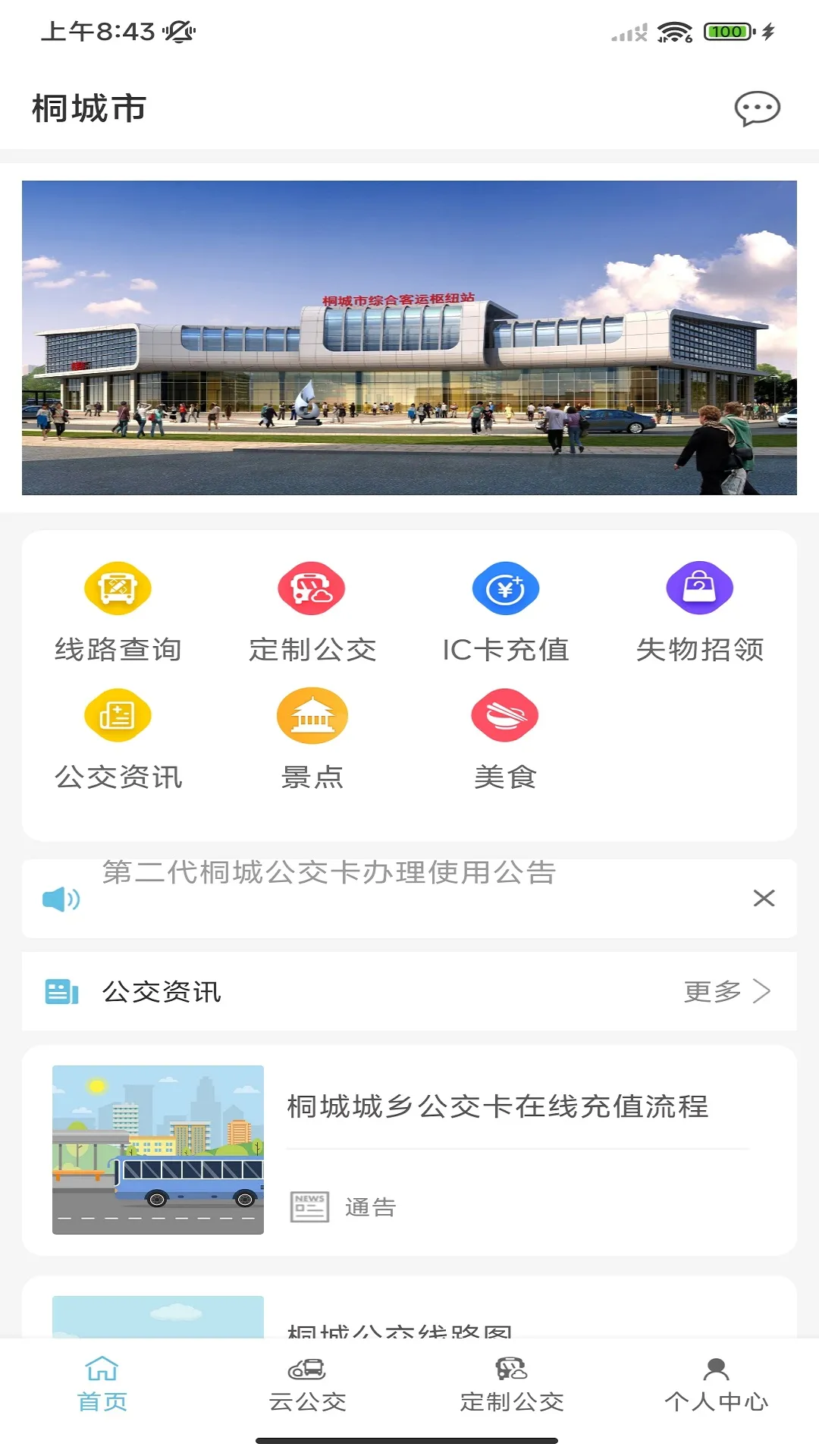Expand the 公交资讯 section header

[x=161, y=991]
